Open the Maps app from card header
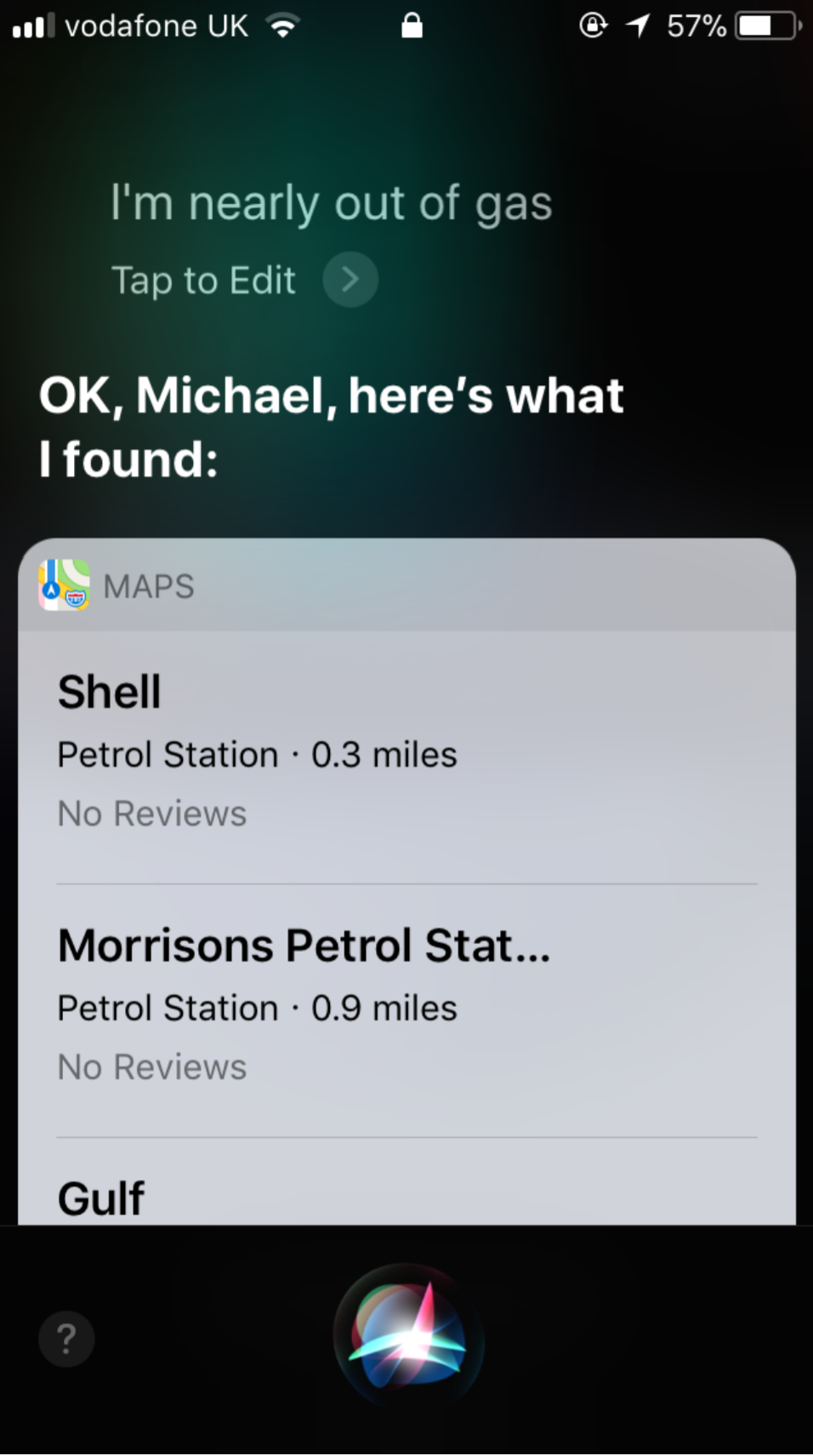Image resolution: width=813 pixels, height=1456 pixels. [117, 586]
